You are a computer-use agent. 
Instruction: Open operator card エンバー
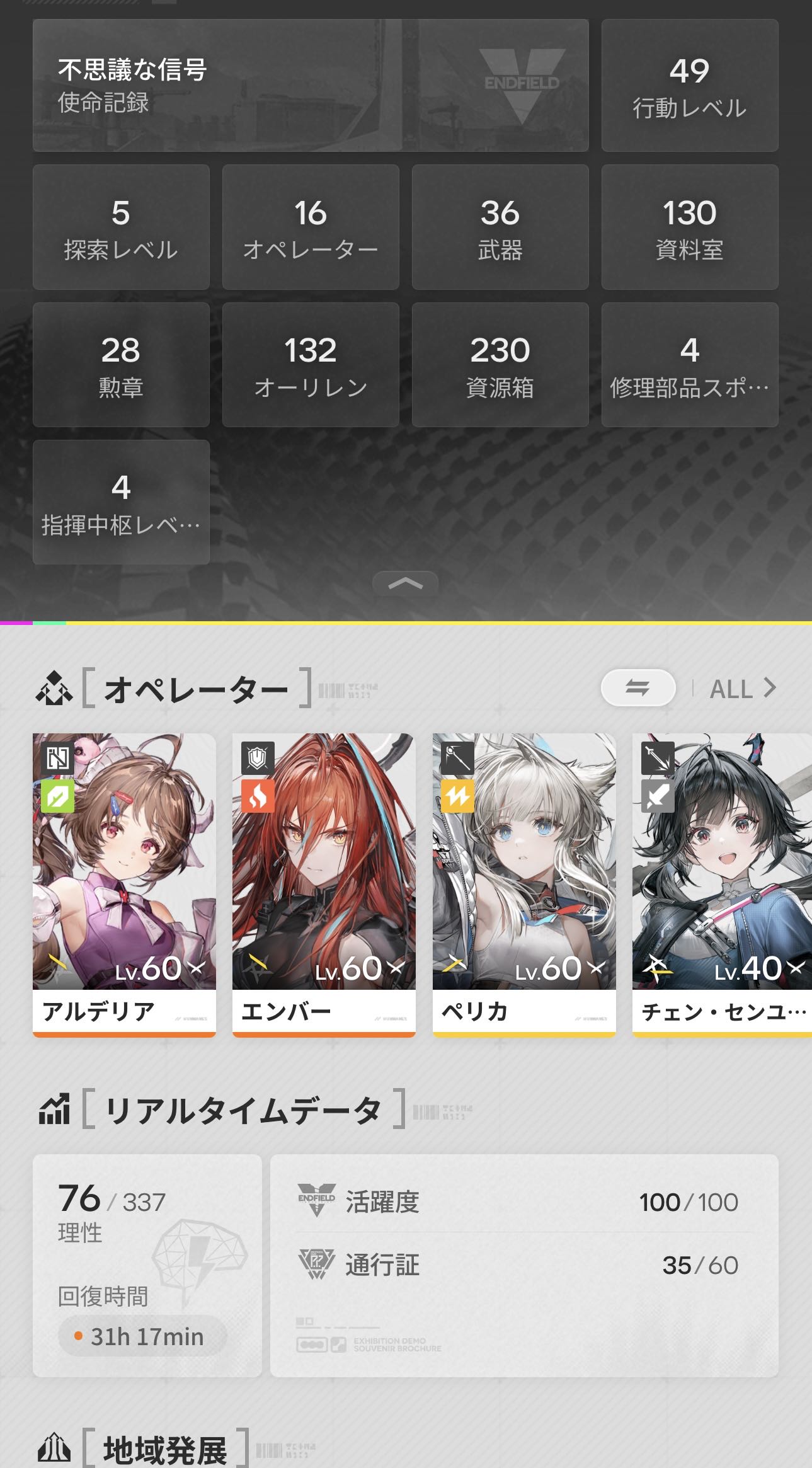324,882
